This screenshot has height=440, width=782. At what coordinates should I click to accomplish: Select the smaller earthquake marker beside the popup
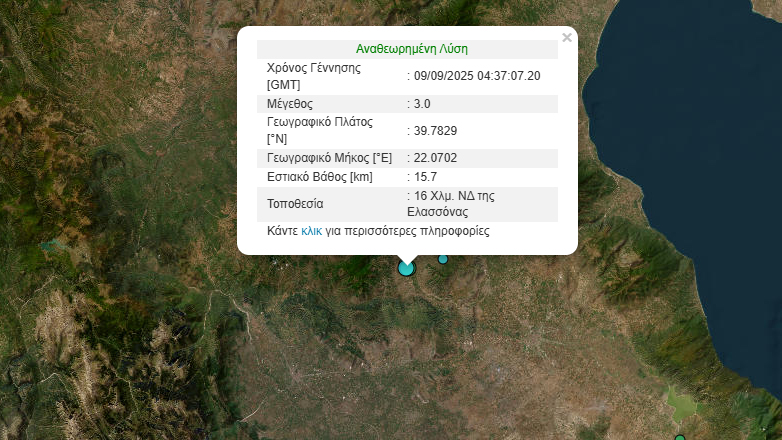coord(443,259)
